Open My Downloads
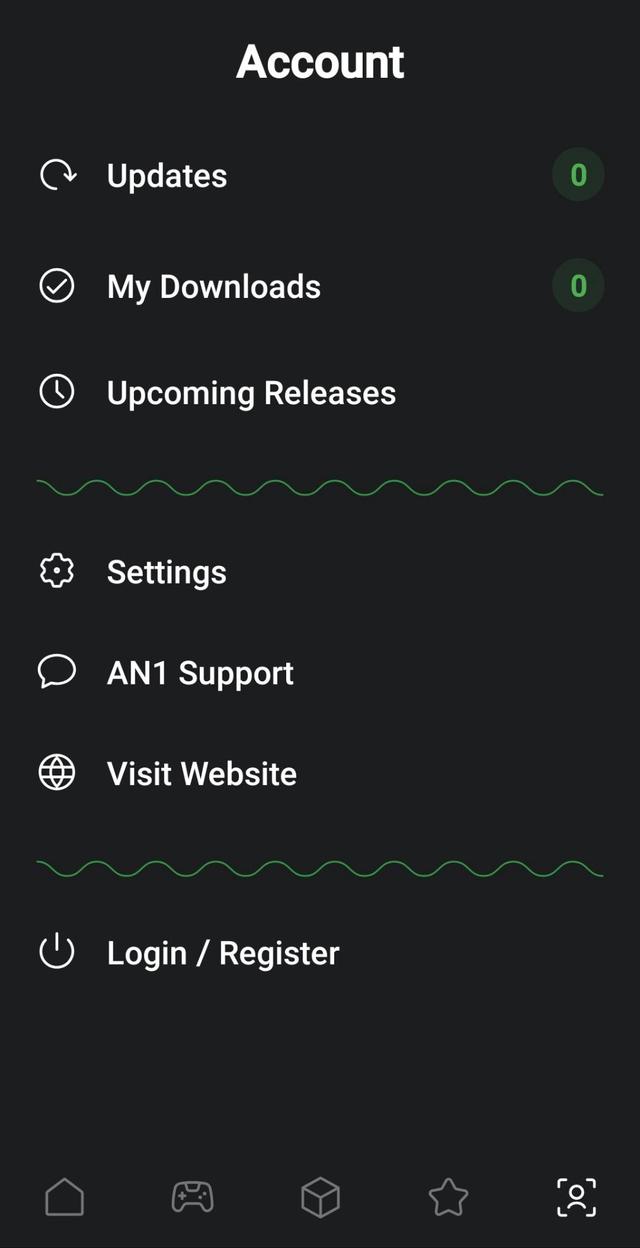 pos(213,287)
